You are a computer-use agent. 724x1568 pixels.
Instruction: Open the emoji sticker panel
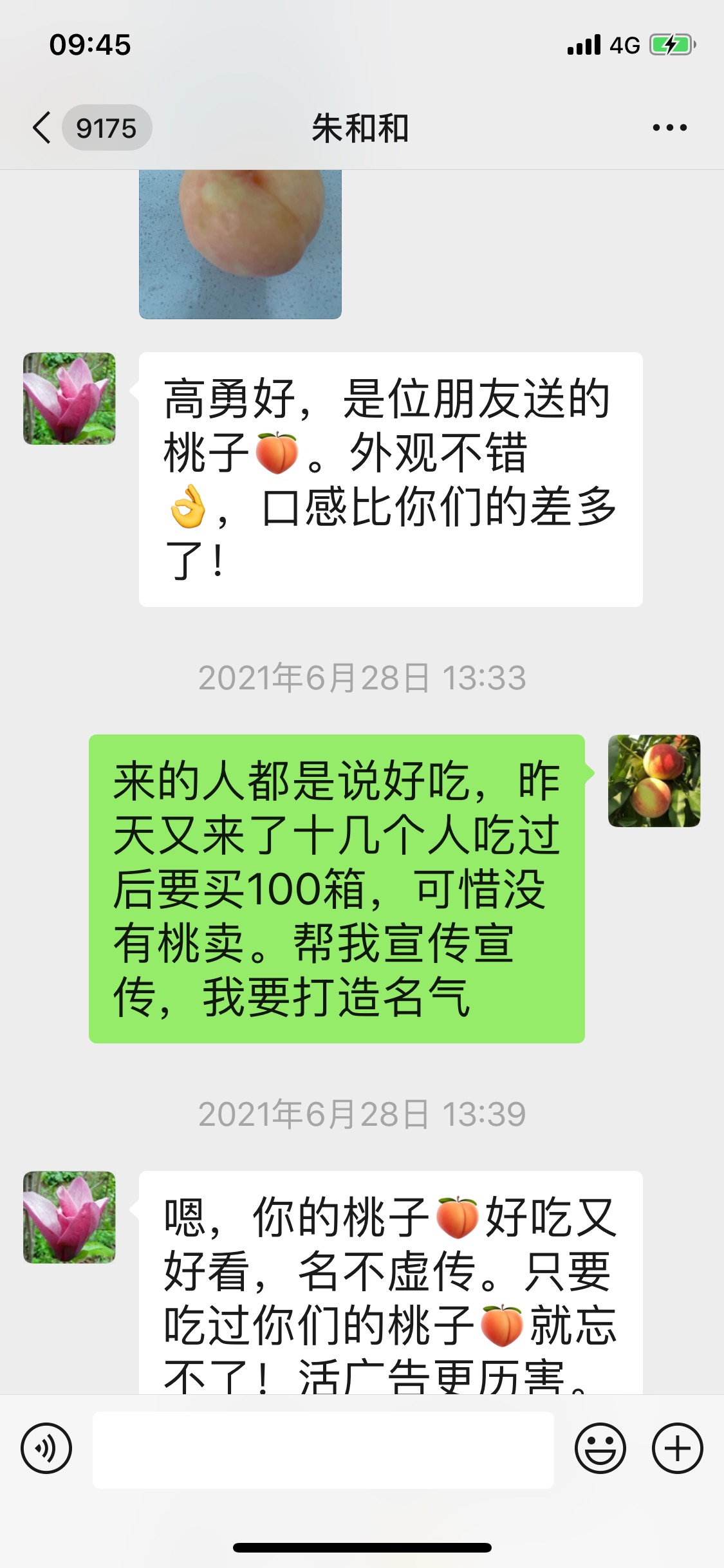[x=600, y=1449]
